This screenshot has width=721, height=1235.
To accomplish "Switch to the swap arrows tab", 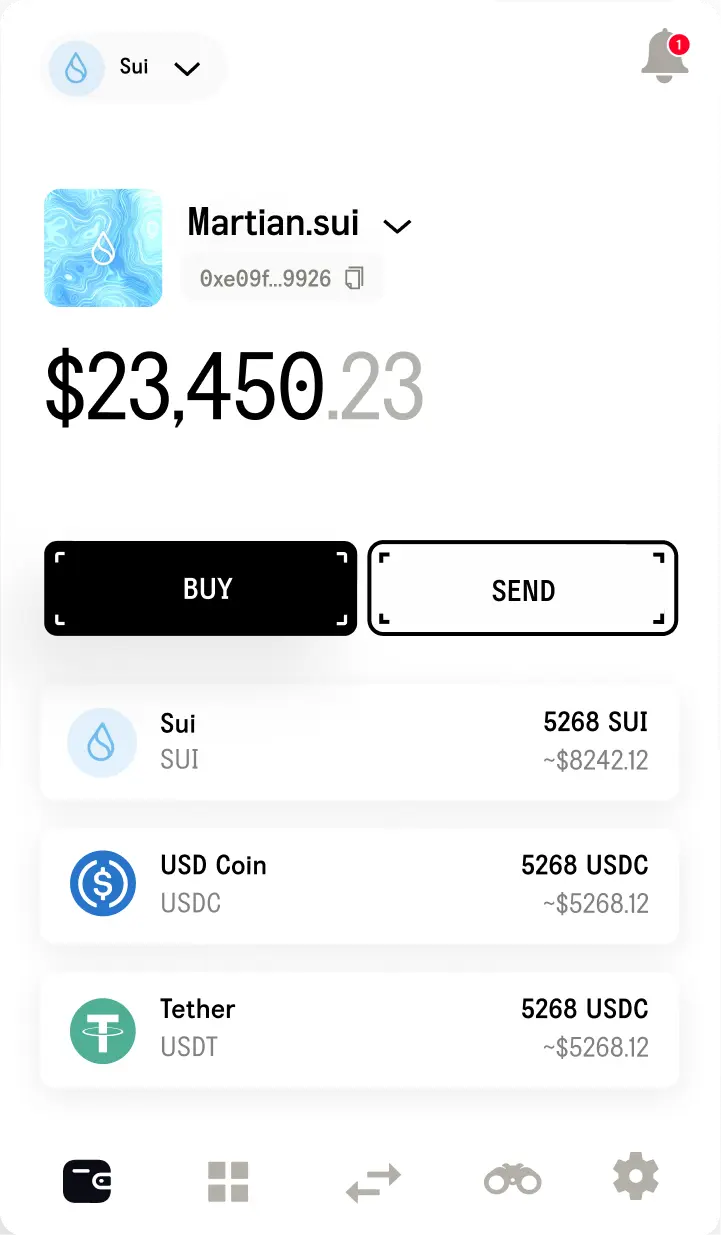I will pyautogui.click(x=373, y=1182).
